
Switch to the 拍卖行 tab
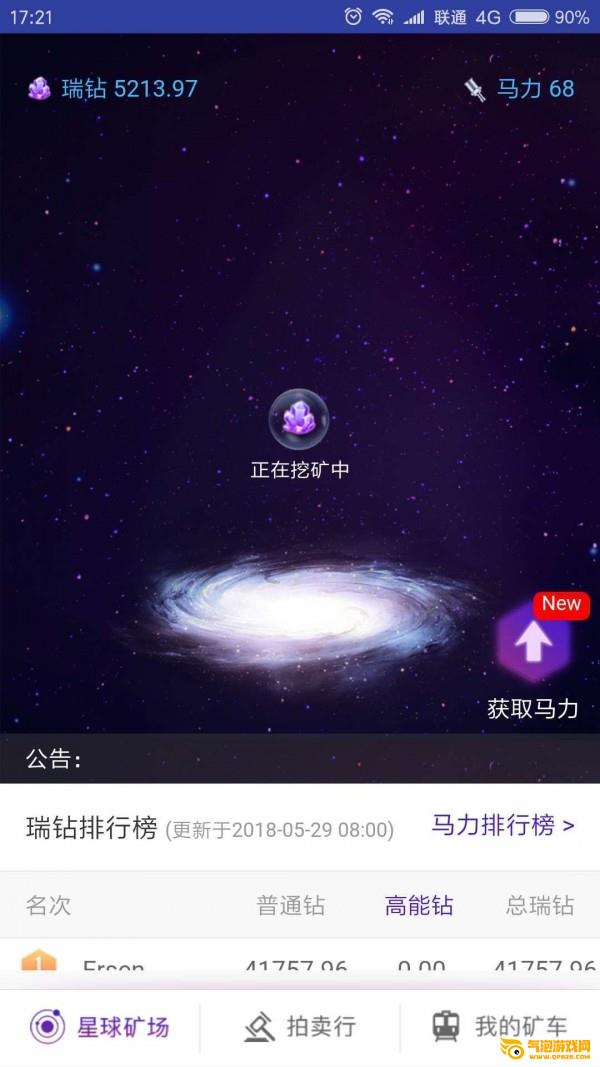pos(300,1026)
